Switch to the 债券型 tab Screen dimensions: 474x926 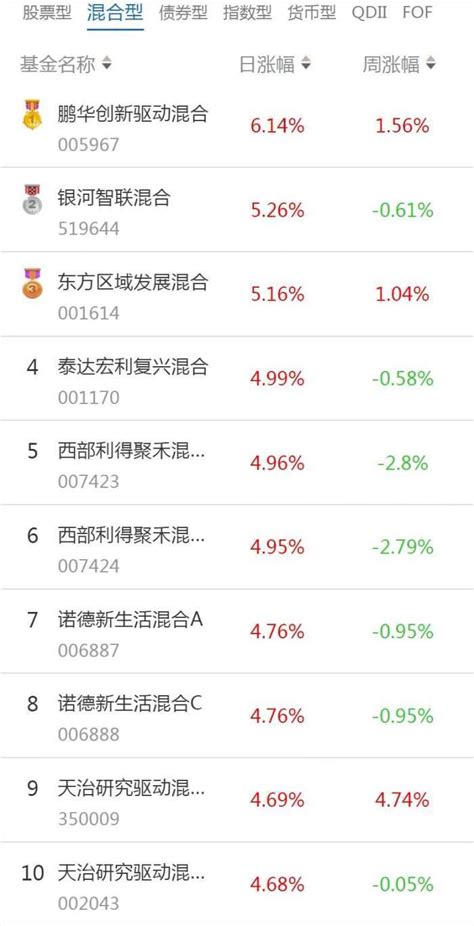click(x=183, y=12)
